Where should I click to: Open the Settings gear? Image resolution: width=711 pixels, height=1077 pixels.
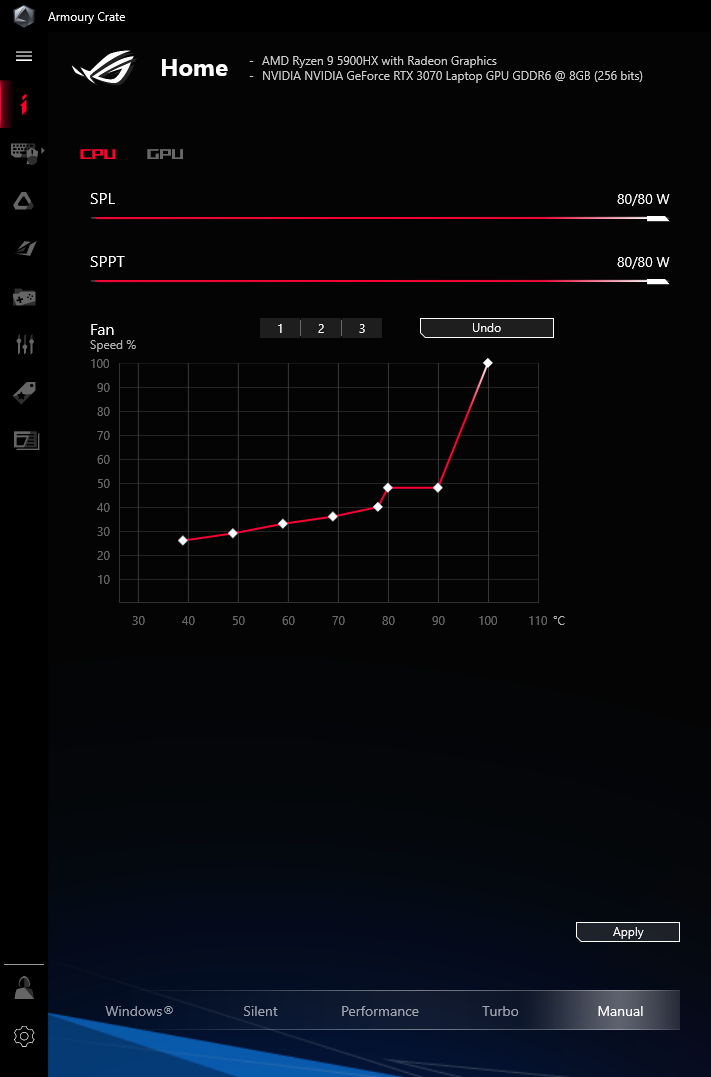[x=24, y=1036]
